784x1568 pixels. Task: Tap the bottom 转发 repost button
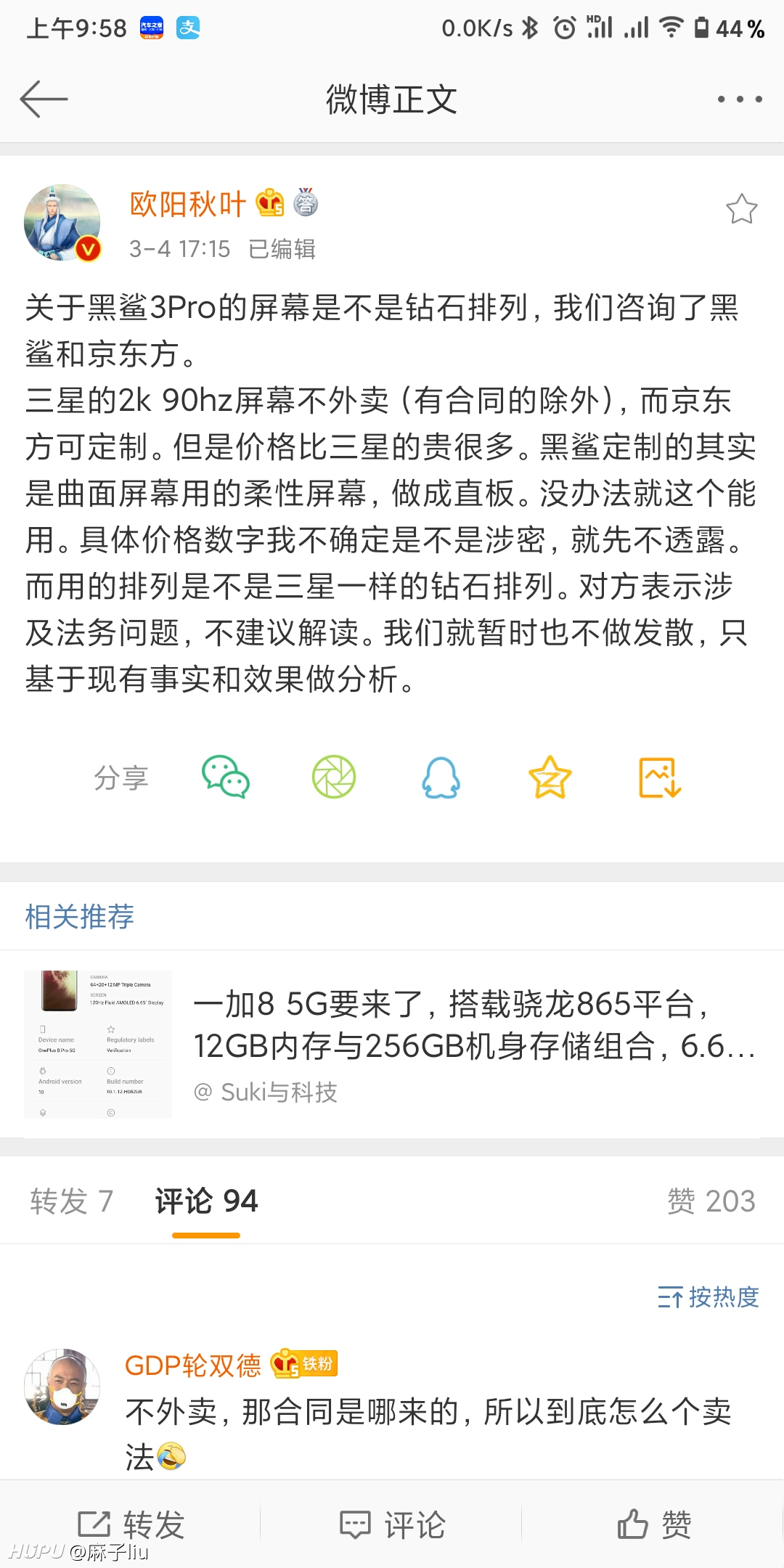click(131, 1524)
